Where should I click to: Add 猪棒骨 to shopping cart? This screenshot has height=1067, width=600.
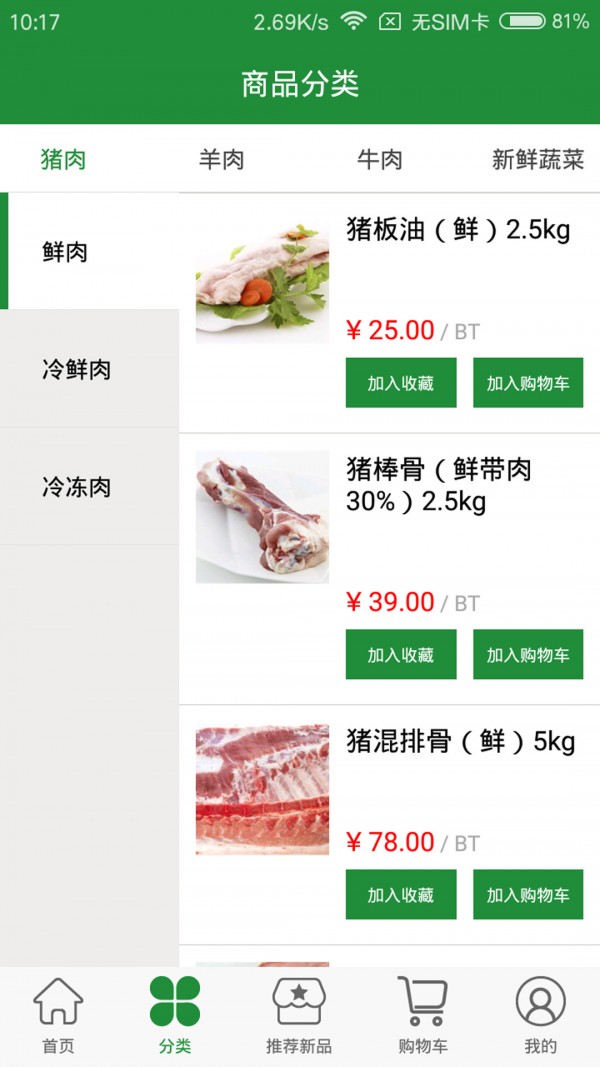pyautogui.click(x=528, y=655)
